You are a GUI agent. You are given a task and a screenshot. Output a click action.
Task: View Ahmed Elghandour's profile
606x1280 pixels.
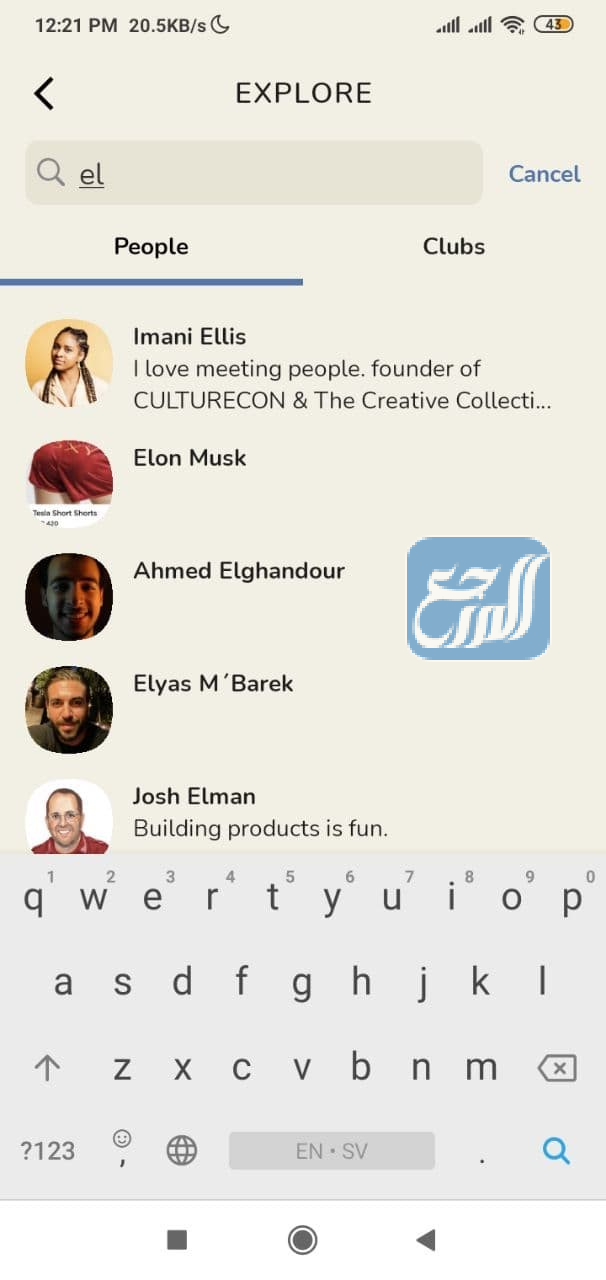(x=238, y=571)
